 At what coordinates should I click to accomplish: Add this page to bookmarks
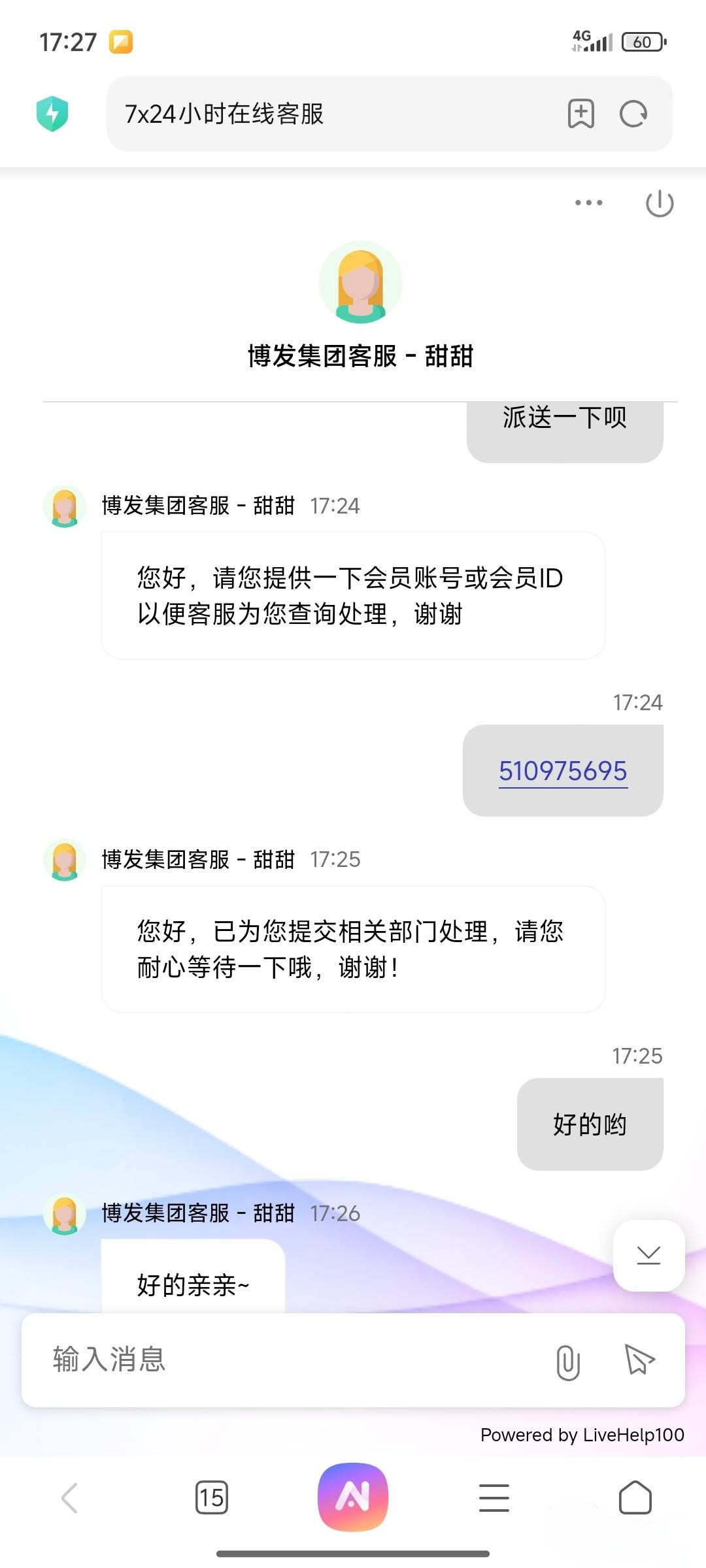pyautogui.click(x=580, y=114)
